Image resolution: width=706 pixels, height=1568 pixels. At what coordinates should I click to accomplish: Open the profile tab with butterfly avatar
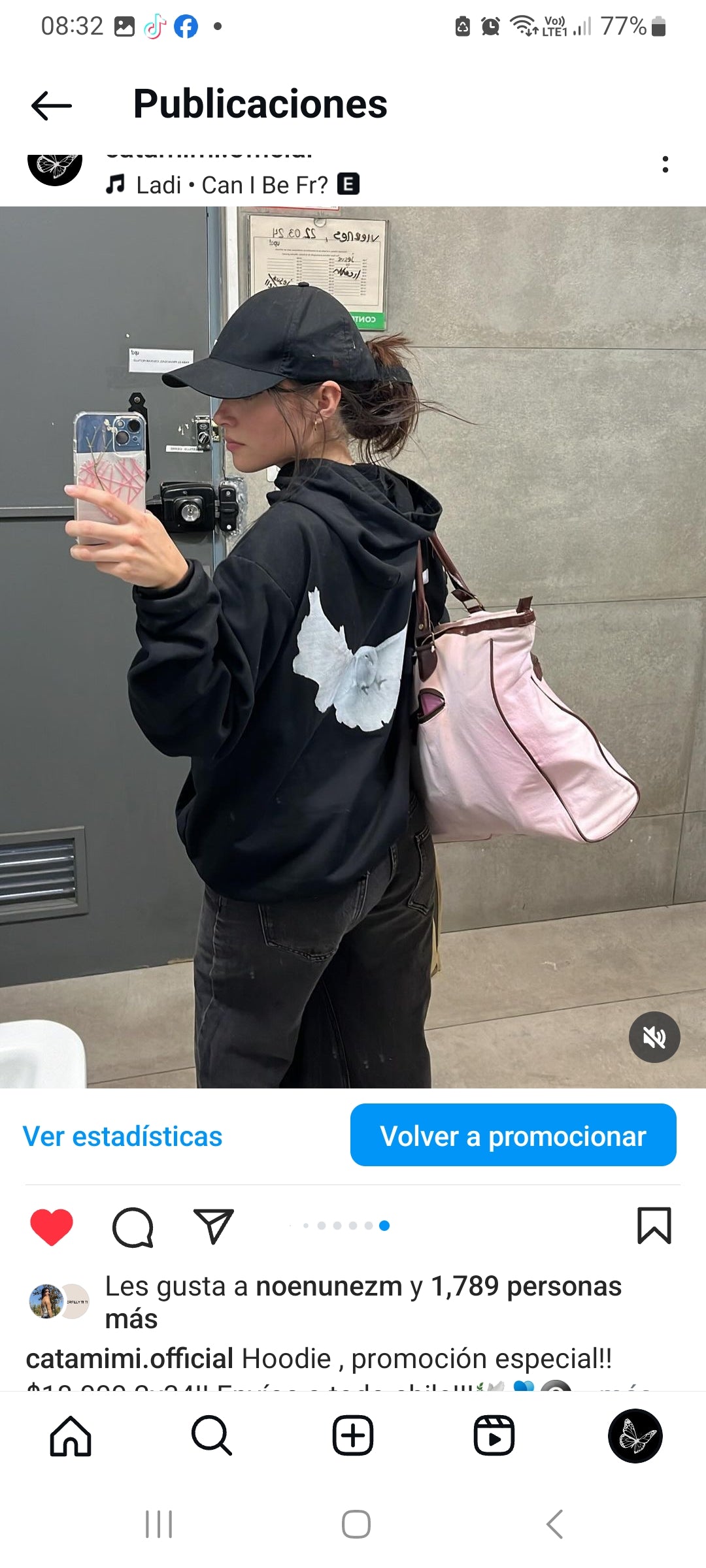pos(635,1435)
